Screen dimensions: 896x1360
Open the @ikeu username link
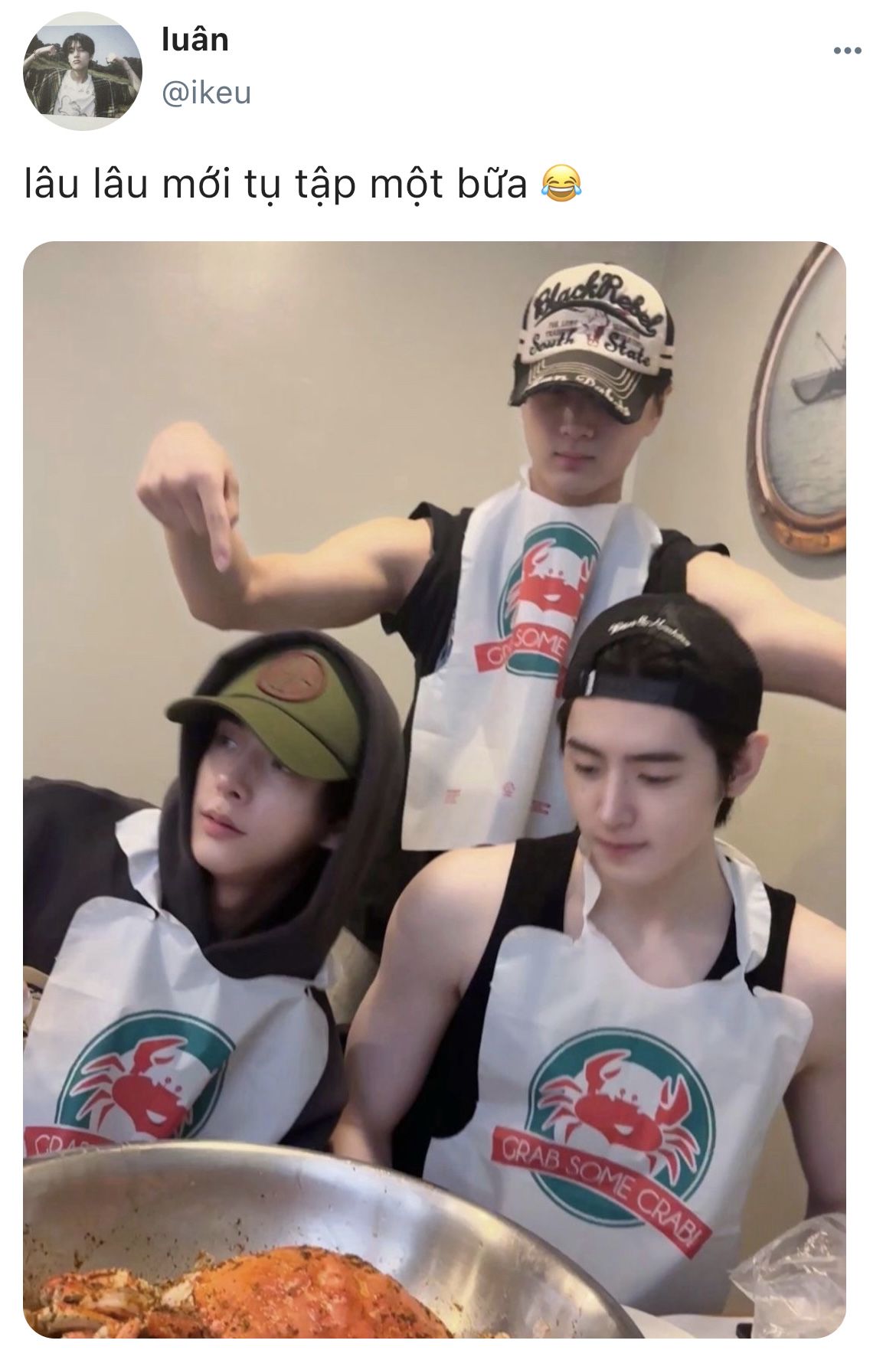click(206, 93)
